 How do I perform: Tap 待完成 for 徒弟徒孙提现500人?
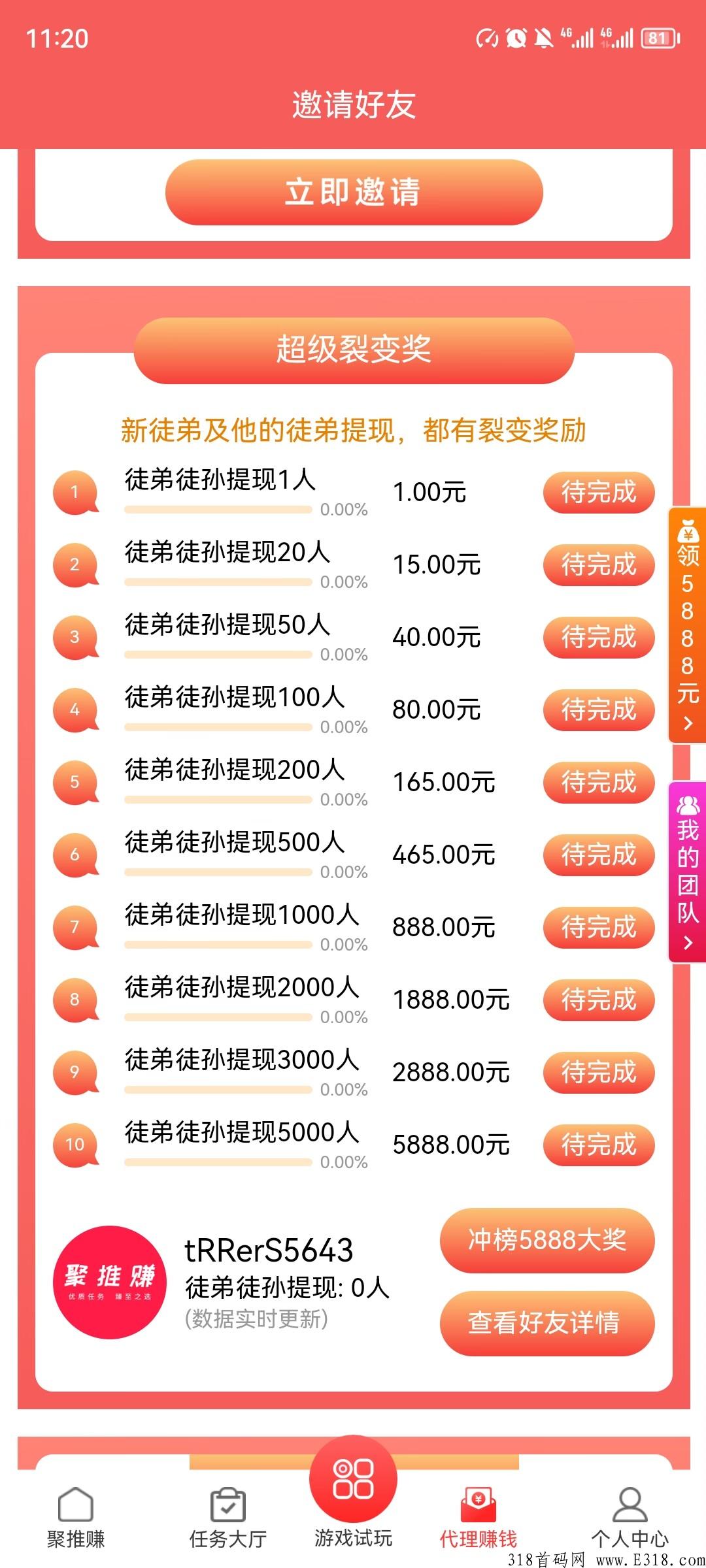tap(598, 855)
